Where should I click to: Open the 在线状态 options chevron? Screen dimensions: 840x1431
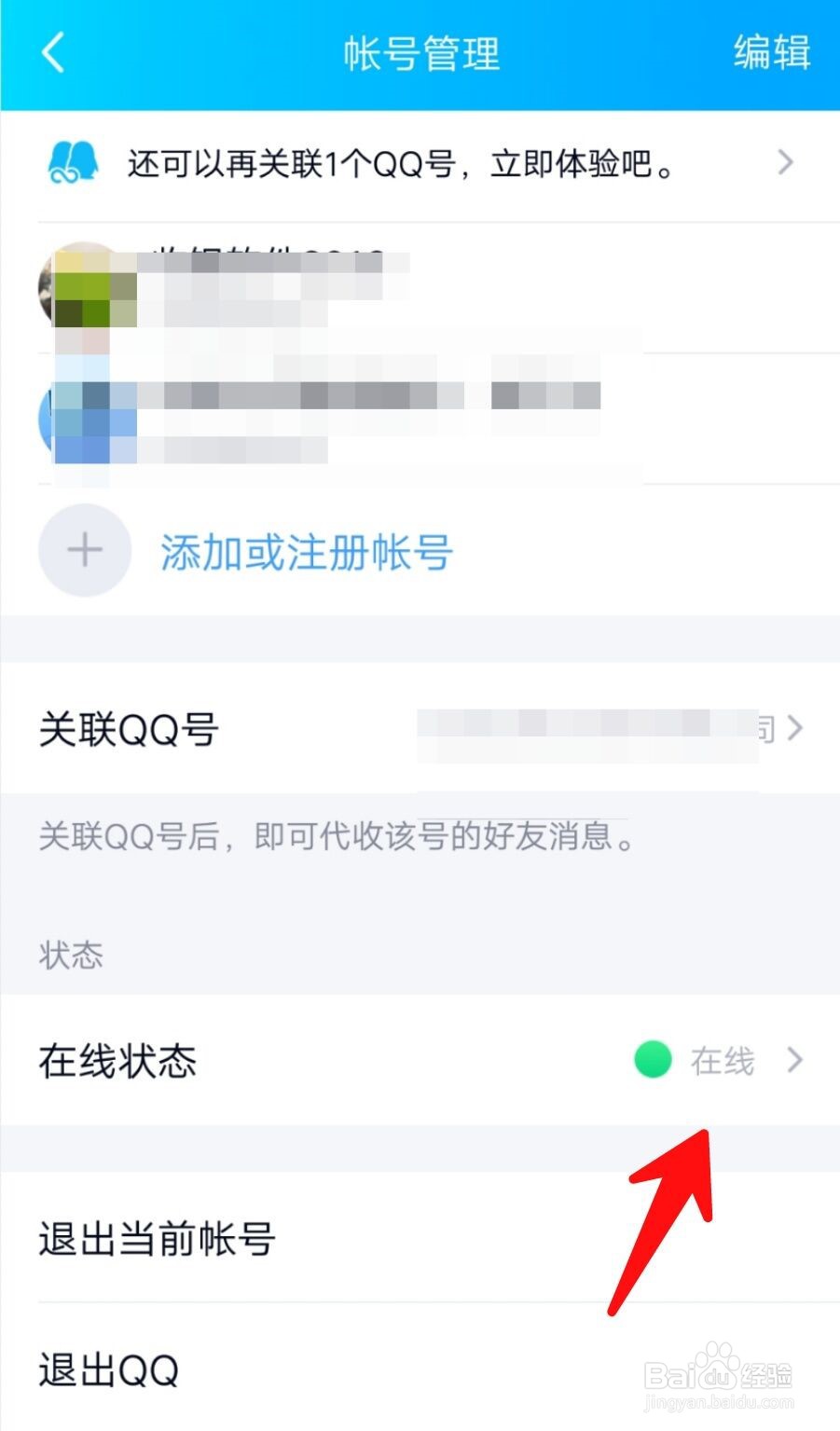pos(794,1060)
